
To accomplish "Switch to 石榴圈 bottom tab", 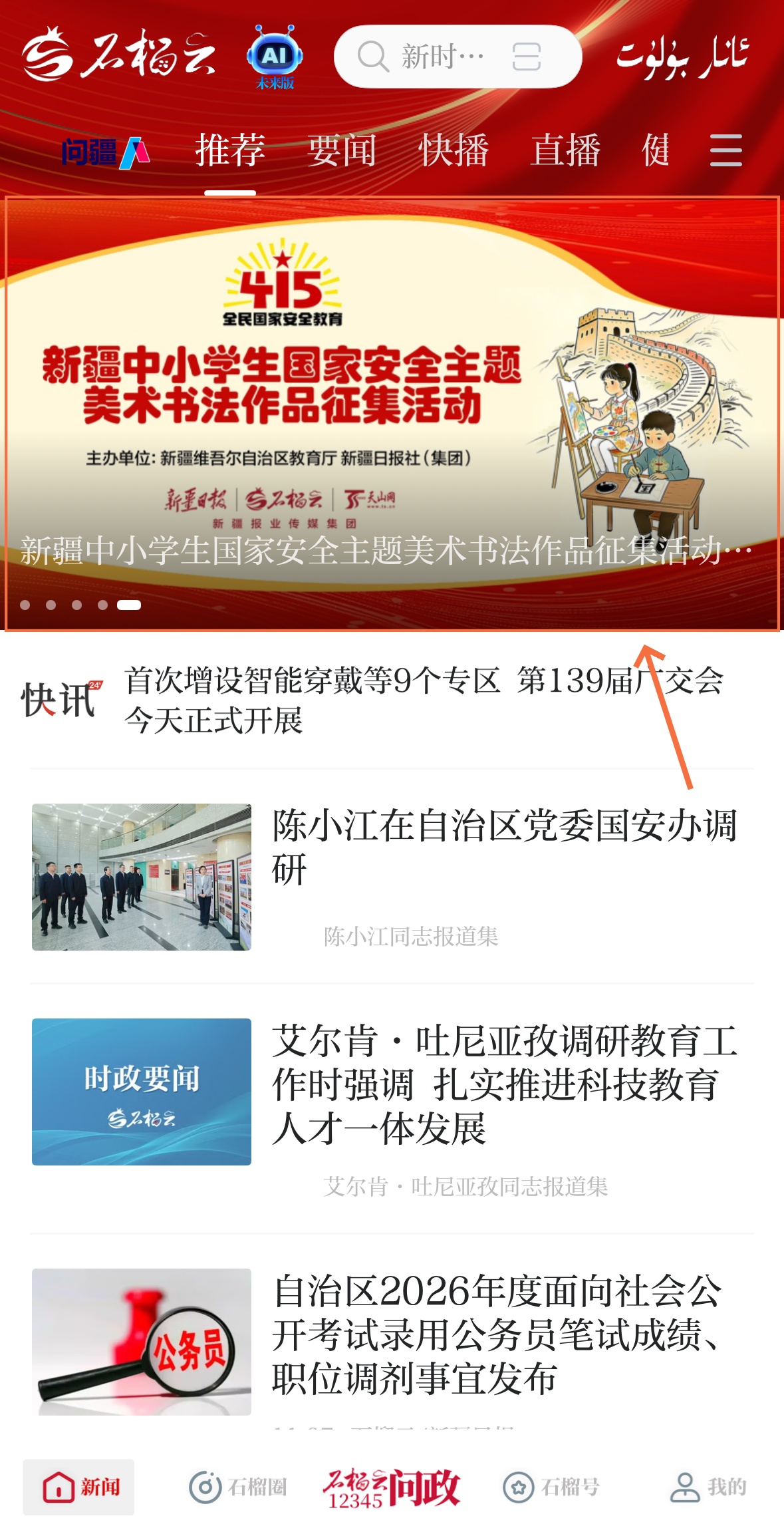I will point(237,1487).
